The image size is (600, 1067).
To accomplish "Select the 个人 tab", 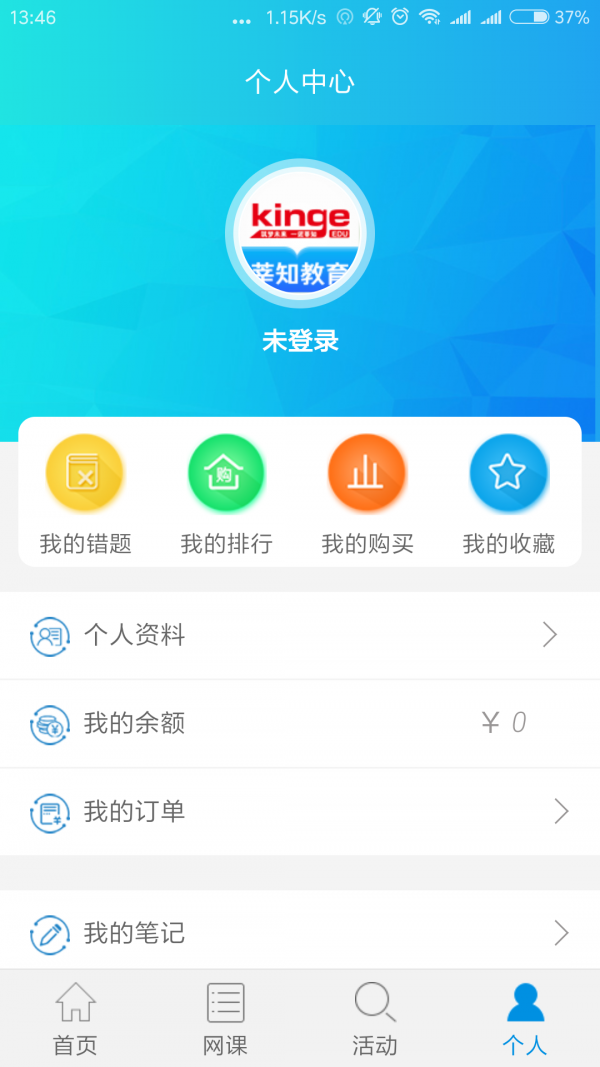I will 525,1018.
